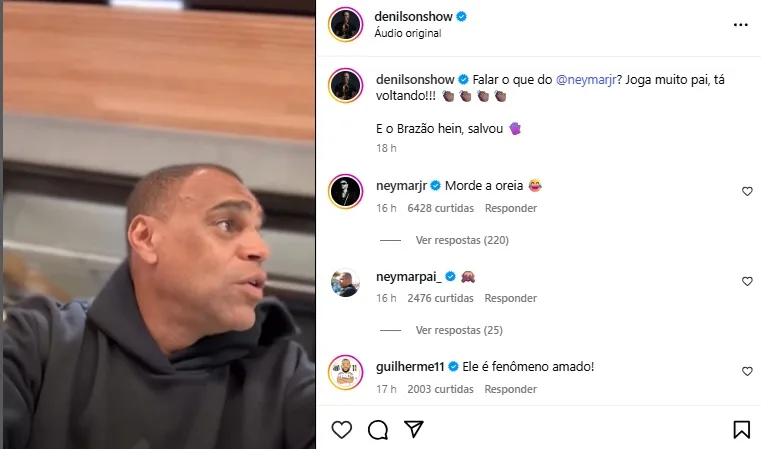Reply to guilherme11's comment
761x449 pixels.
coord(511,388)
